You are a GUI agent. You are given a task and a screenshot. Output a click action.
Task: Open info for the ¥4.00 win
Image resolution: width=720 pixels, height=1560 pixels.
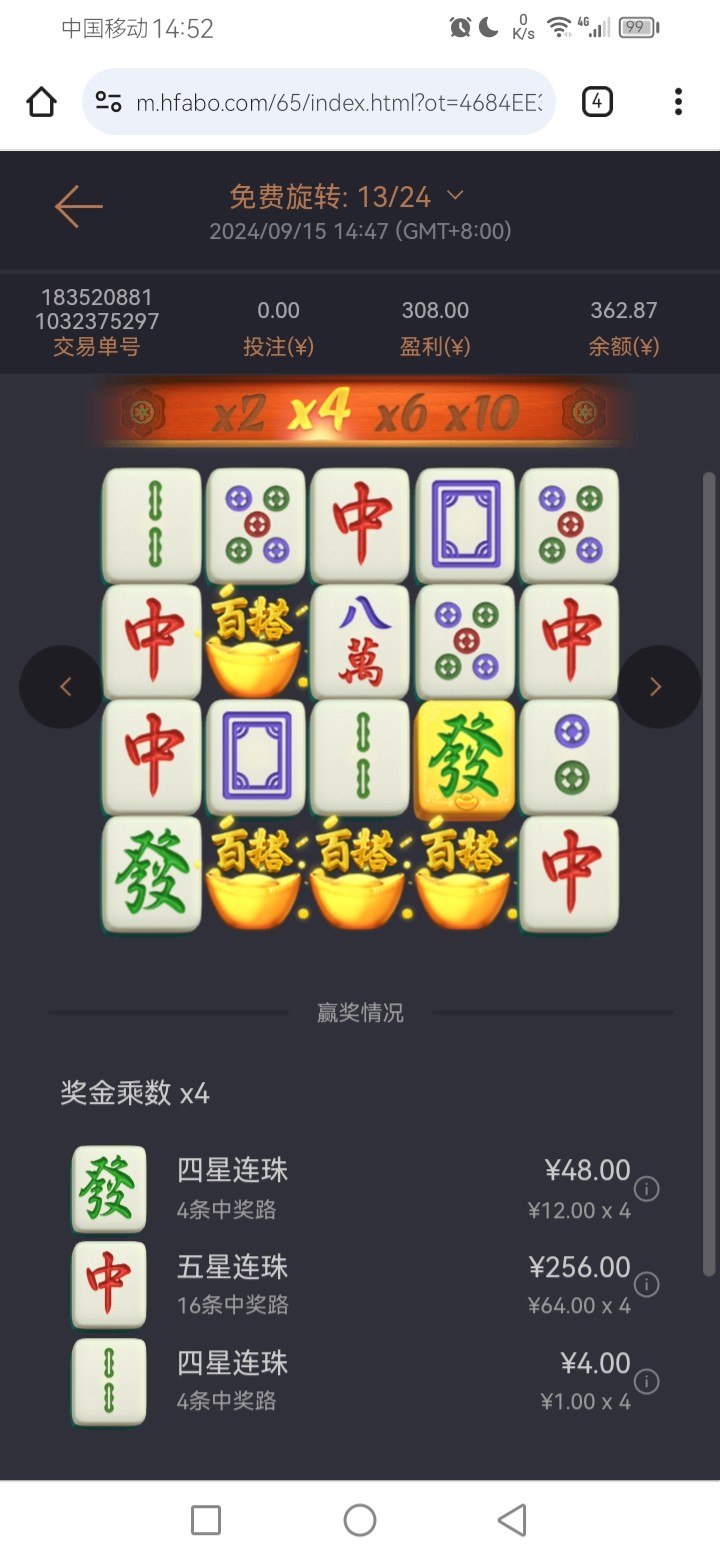click(647, 1381)
